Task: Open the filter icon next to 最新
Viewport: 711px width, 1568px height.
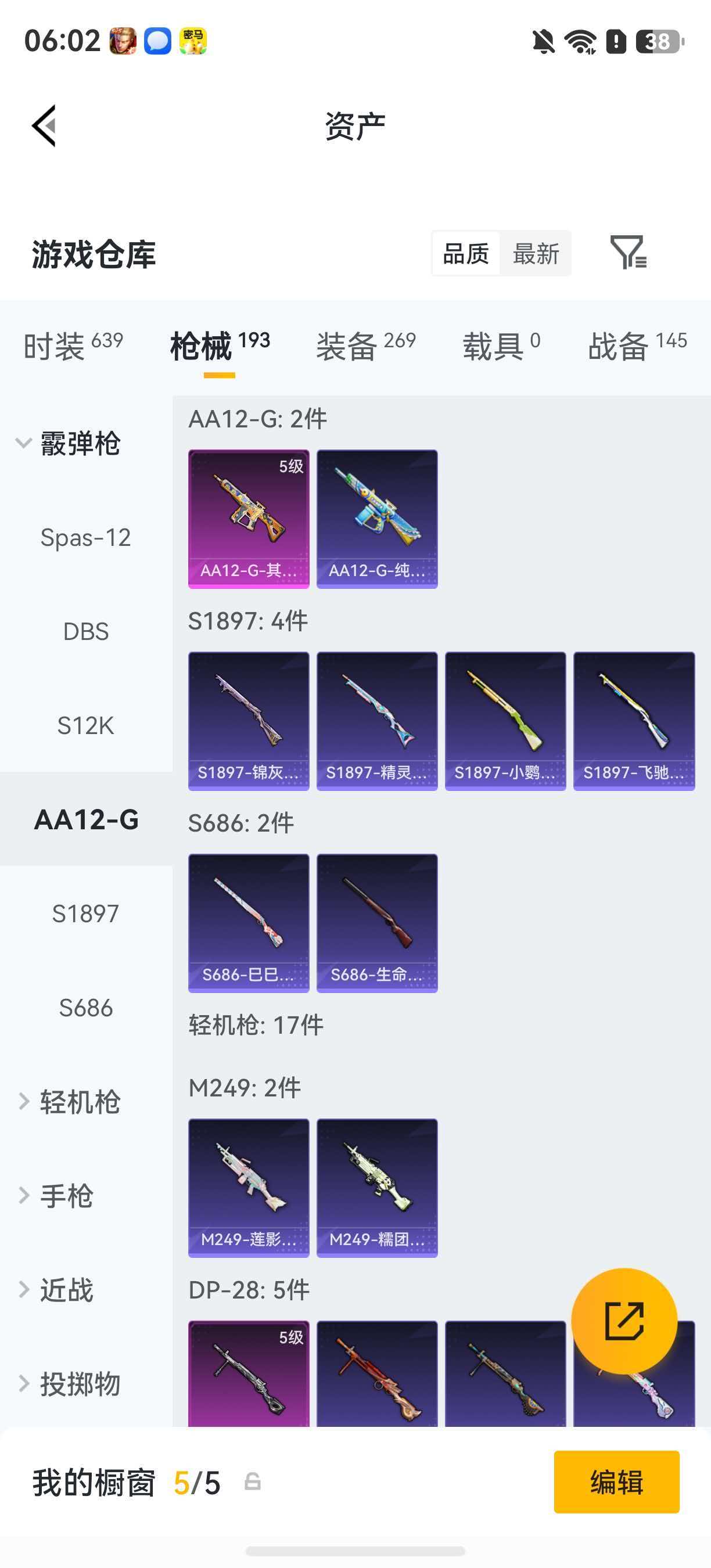Action: coord(628,252)
